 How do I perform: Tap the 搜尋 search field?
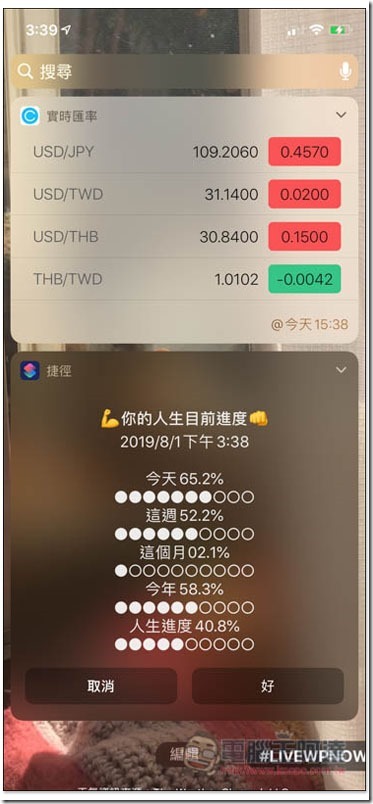184,72
